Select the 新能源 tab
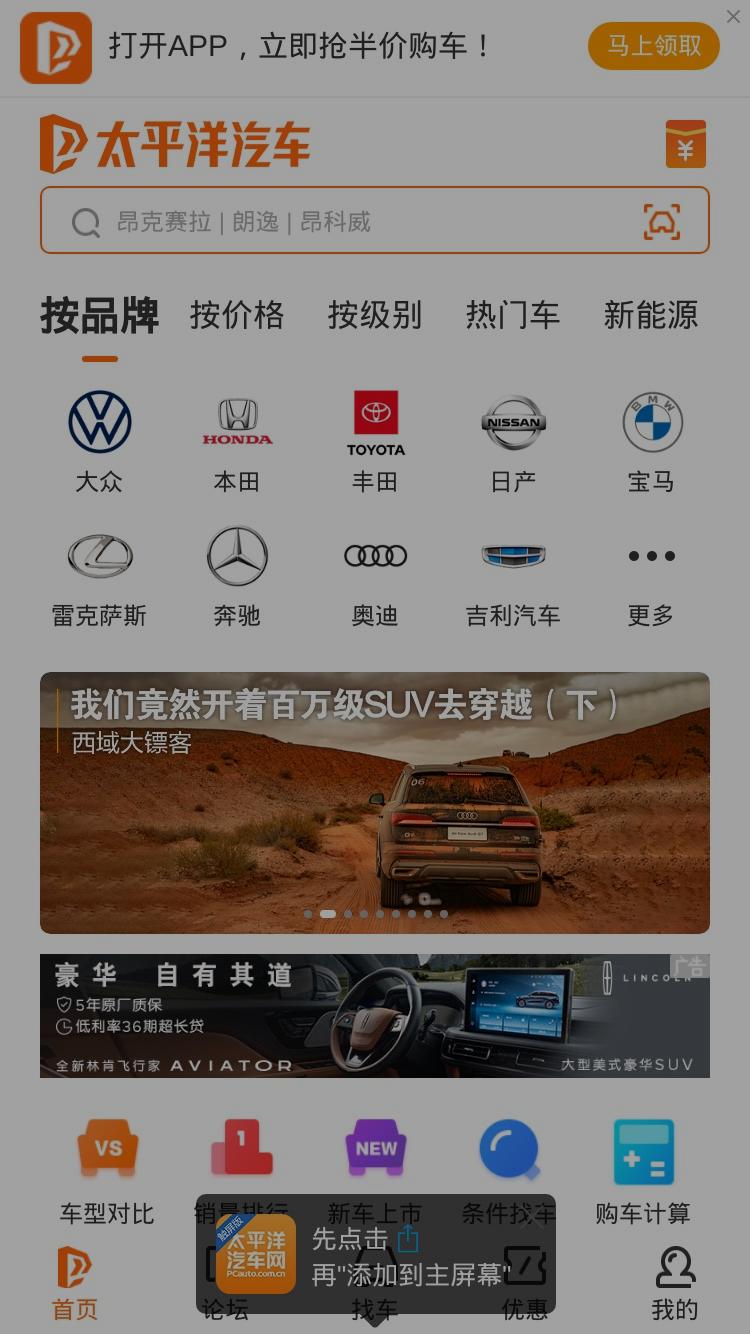 pyautogui.click(x=651, y=315)
